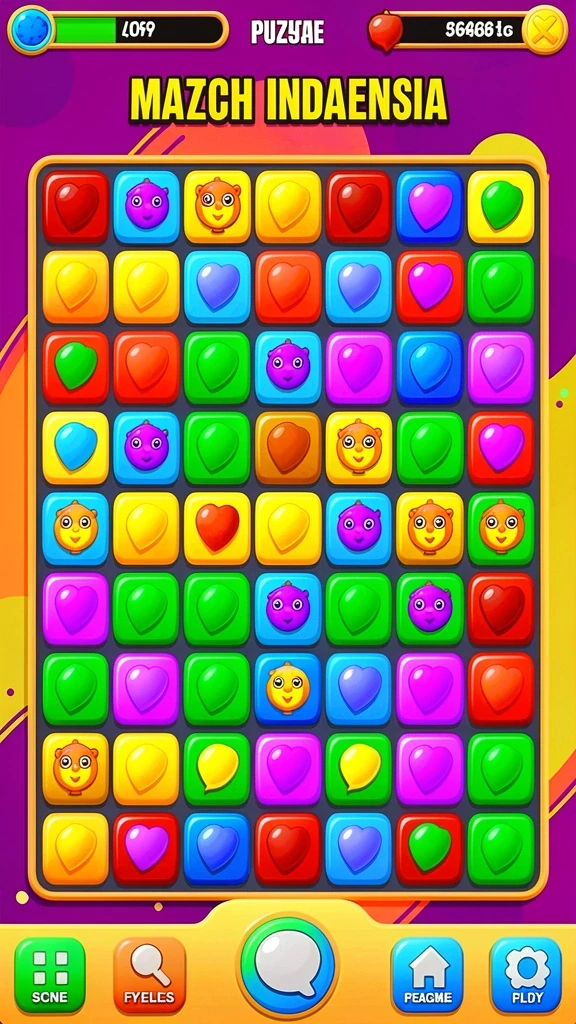This screenshot has height=1024, width=576.
Task: Tap the orange FYELES magnifier button
Action: pyautogui.click(x=150, y=974)
